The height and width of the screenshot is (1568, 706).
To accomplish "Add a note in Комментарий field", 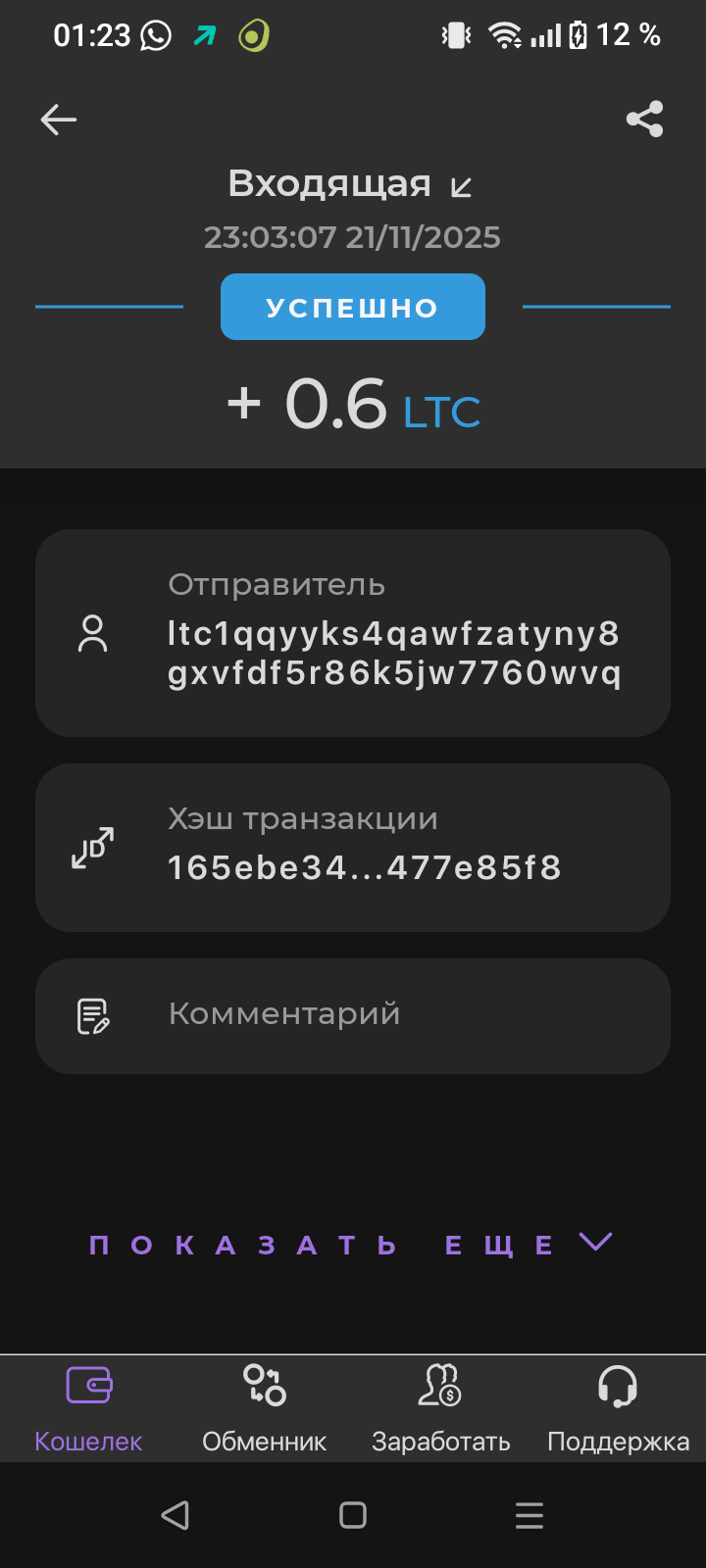I will click(x=353, y=1015).
